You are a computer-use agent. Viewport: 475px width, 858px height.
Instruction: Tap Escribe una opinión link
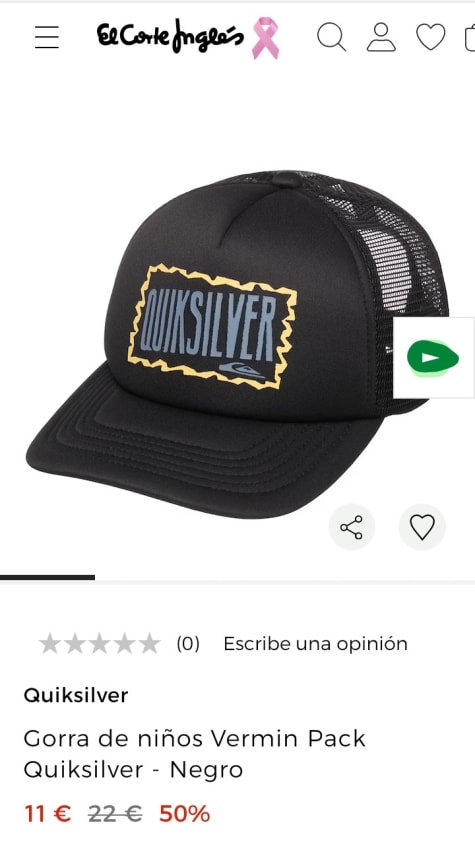coord(315,644)
